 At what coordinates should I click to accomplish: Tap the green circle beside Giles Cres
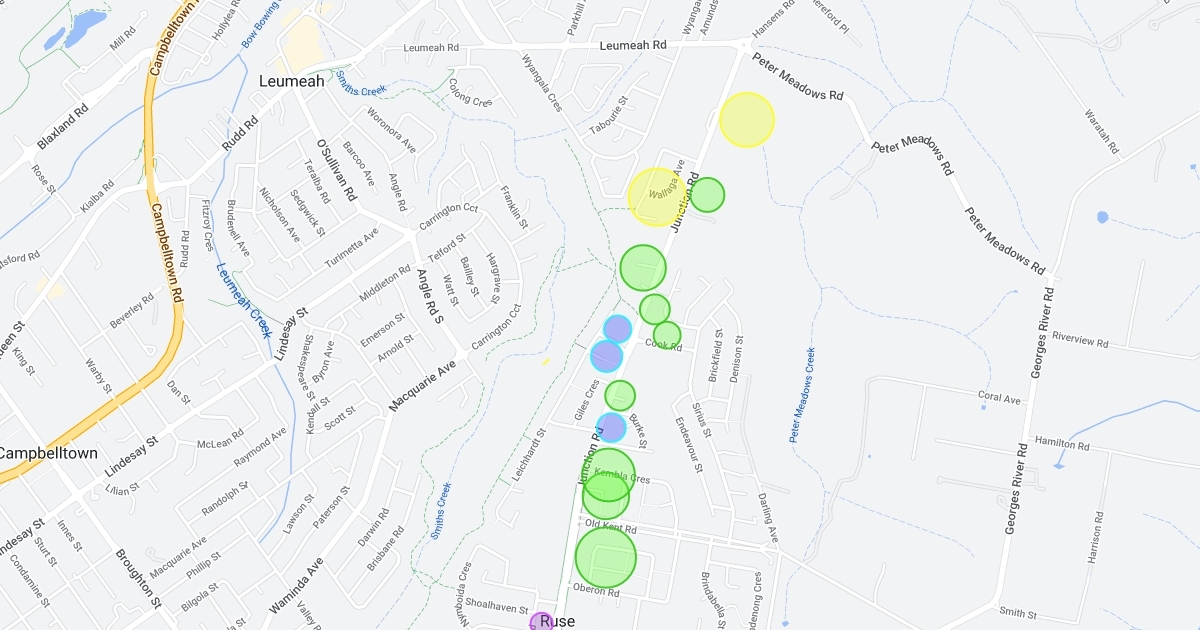(x=620, y=395)
